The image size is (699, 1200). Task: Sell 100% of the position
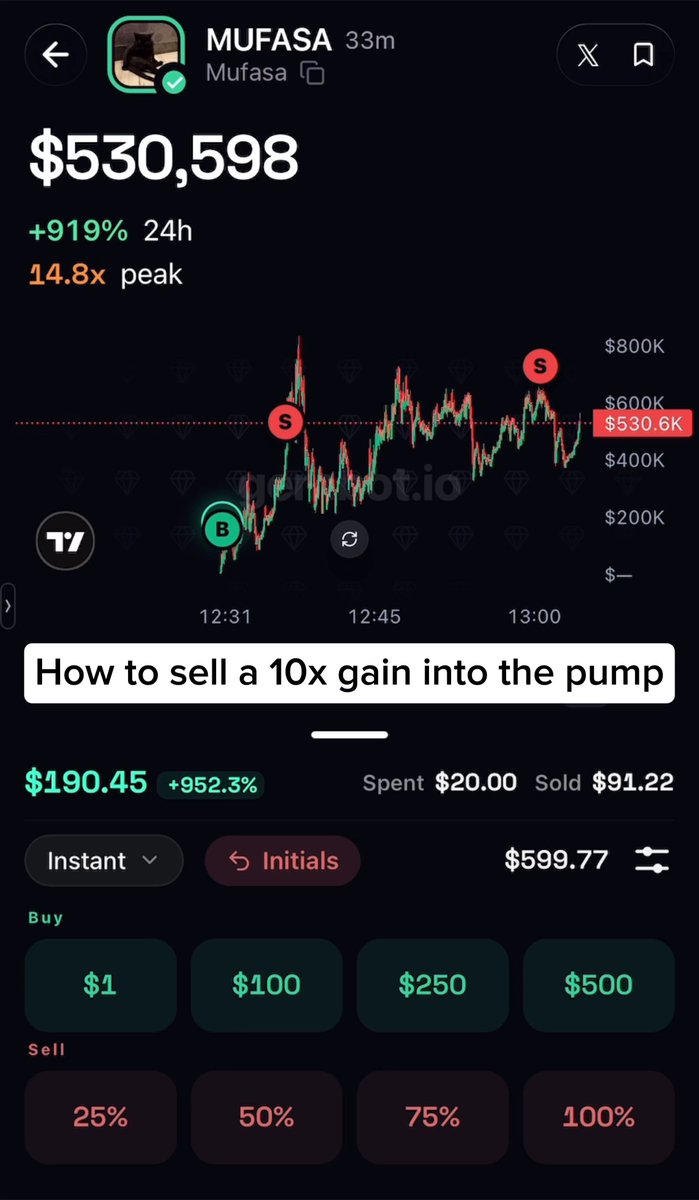[x=599, y=1117]
